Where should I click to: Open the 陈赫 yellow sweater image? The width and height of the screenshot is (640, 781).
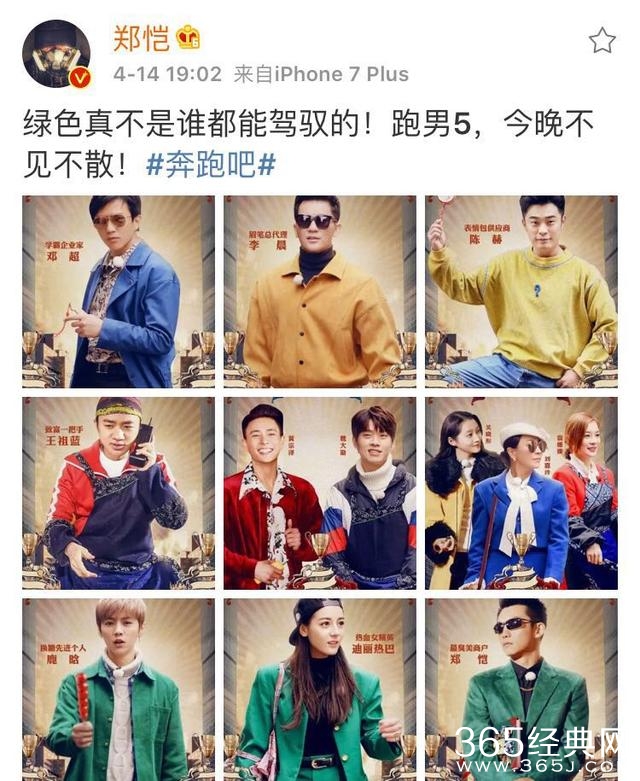coord(521,291)
